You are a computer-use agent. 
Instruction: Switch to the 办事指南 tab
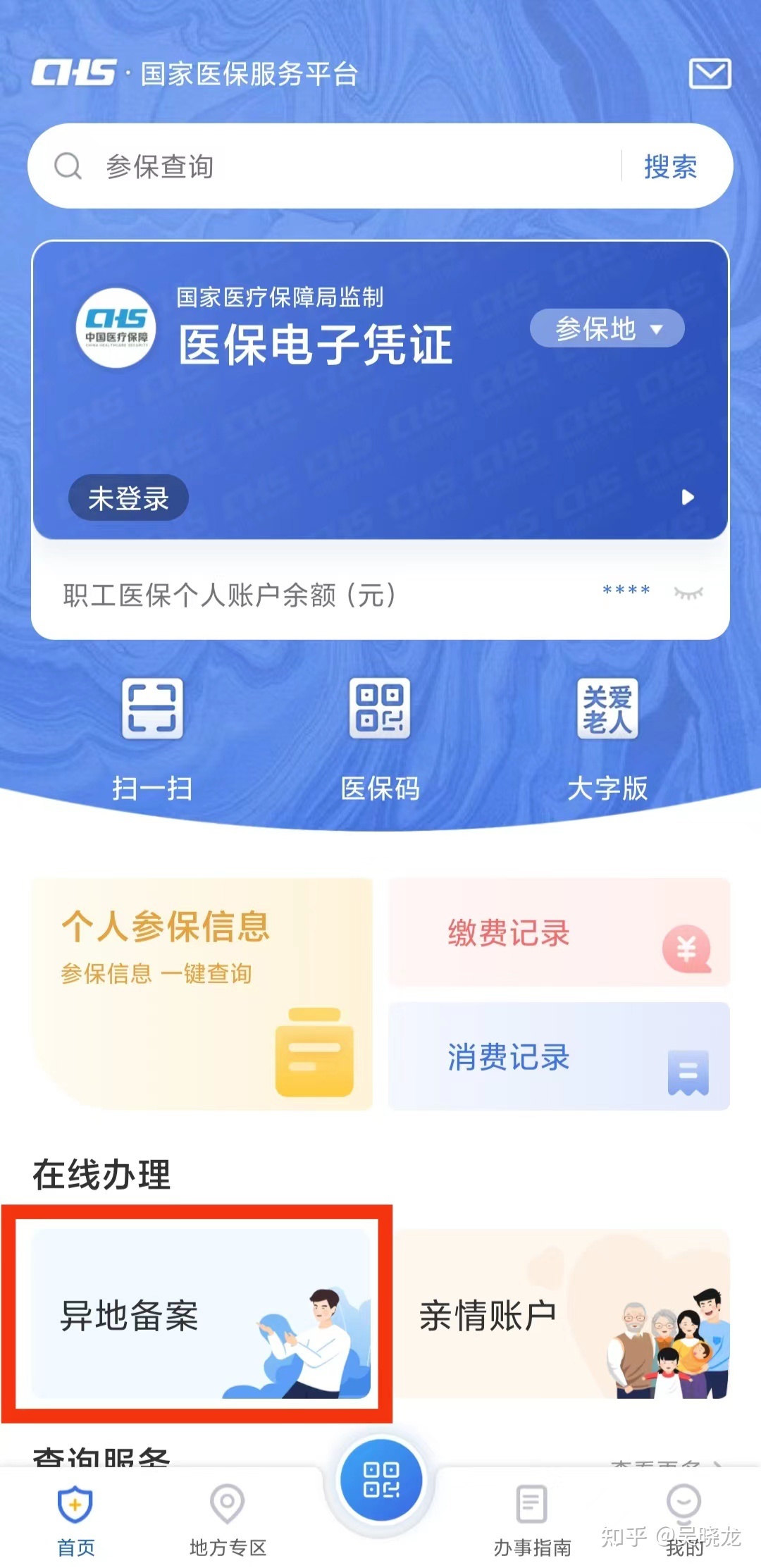pyautogui.click(x=532, y=1521)
